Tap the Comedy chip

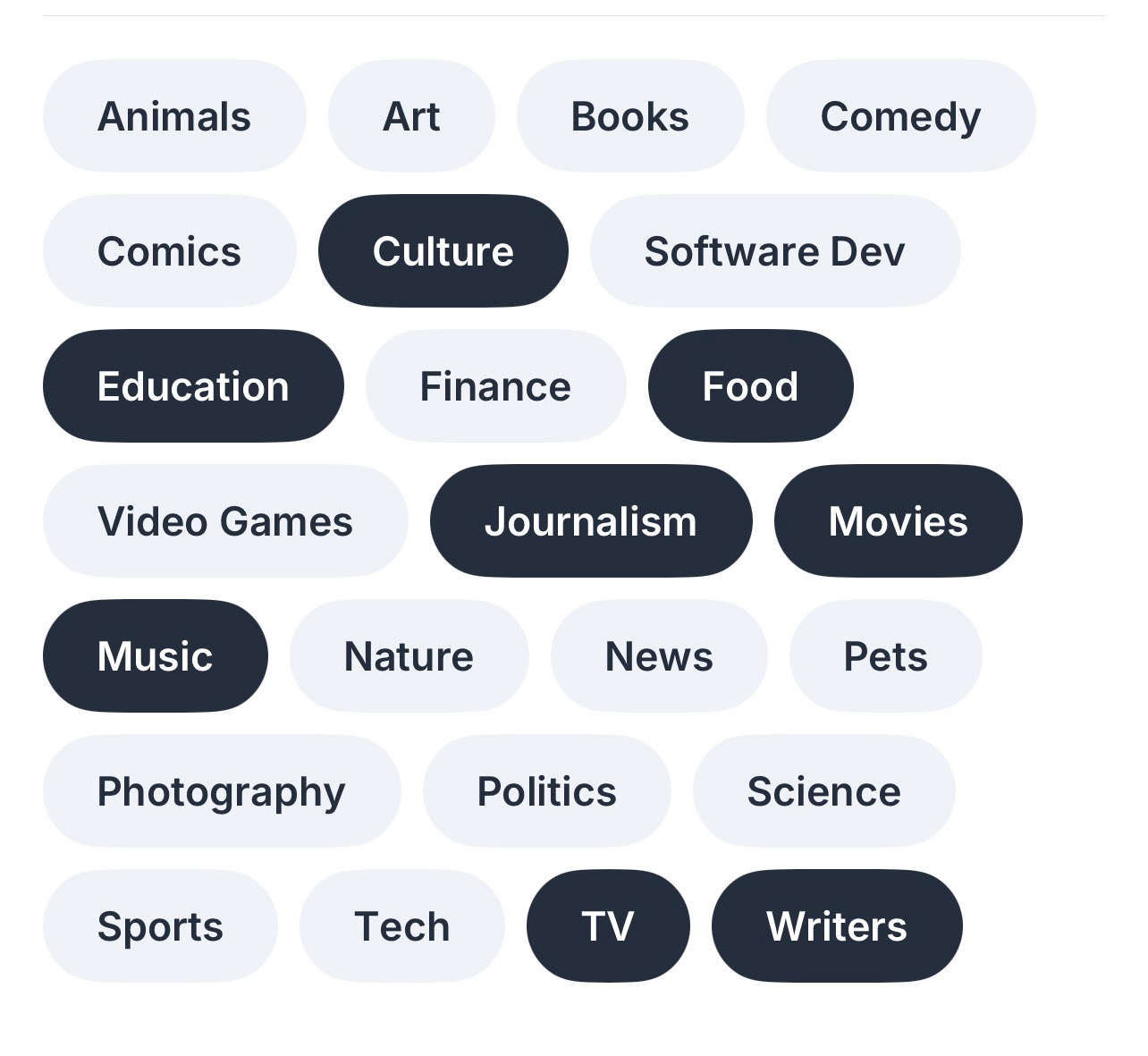(900, 116)
